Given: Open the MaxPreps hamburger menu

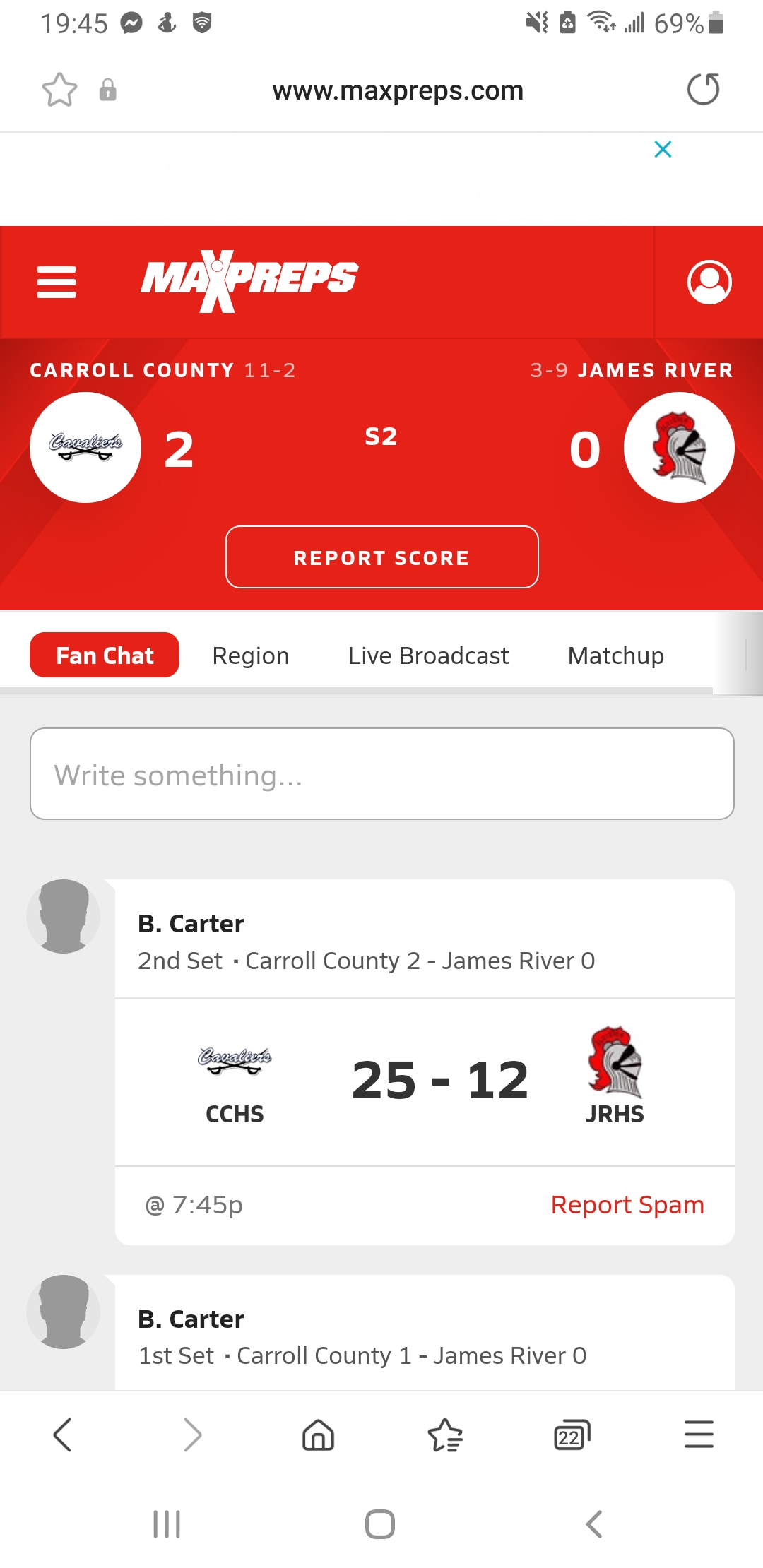Looking at the screenshot, I should pyautogui.click(x=57, y=283).
